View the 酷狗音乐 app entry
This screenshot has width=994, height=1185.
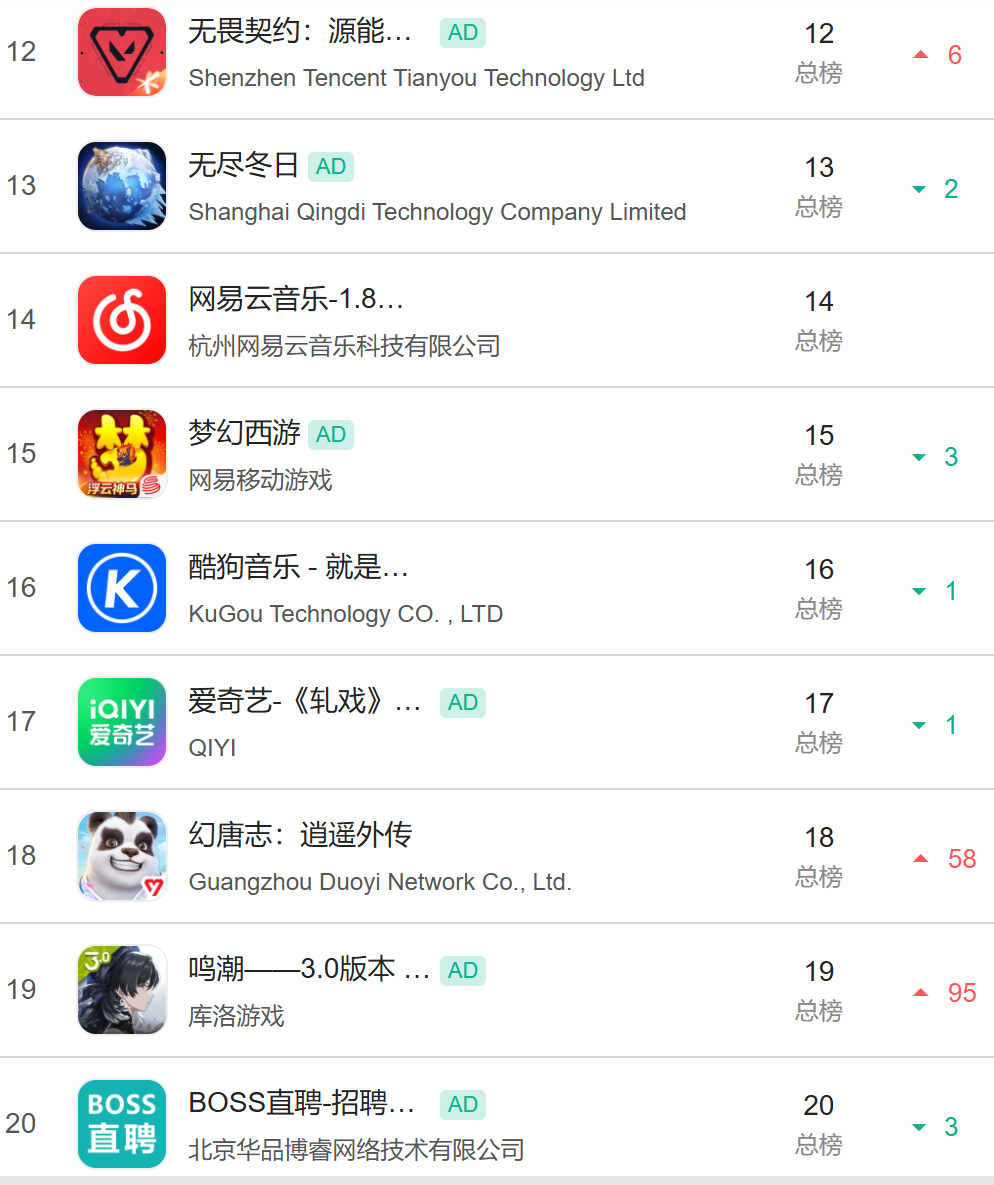[x=497, y=588]
